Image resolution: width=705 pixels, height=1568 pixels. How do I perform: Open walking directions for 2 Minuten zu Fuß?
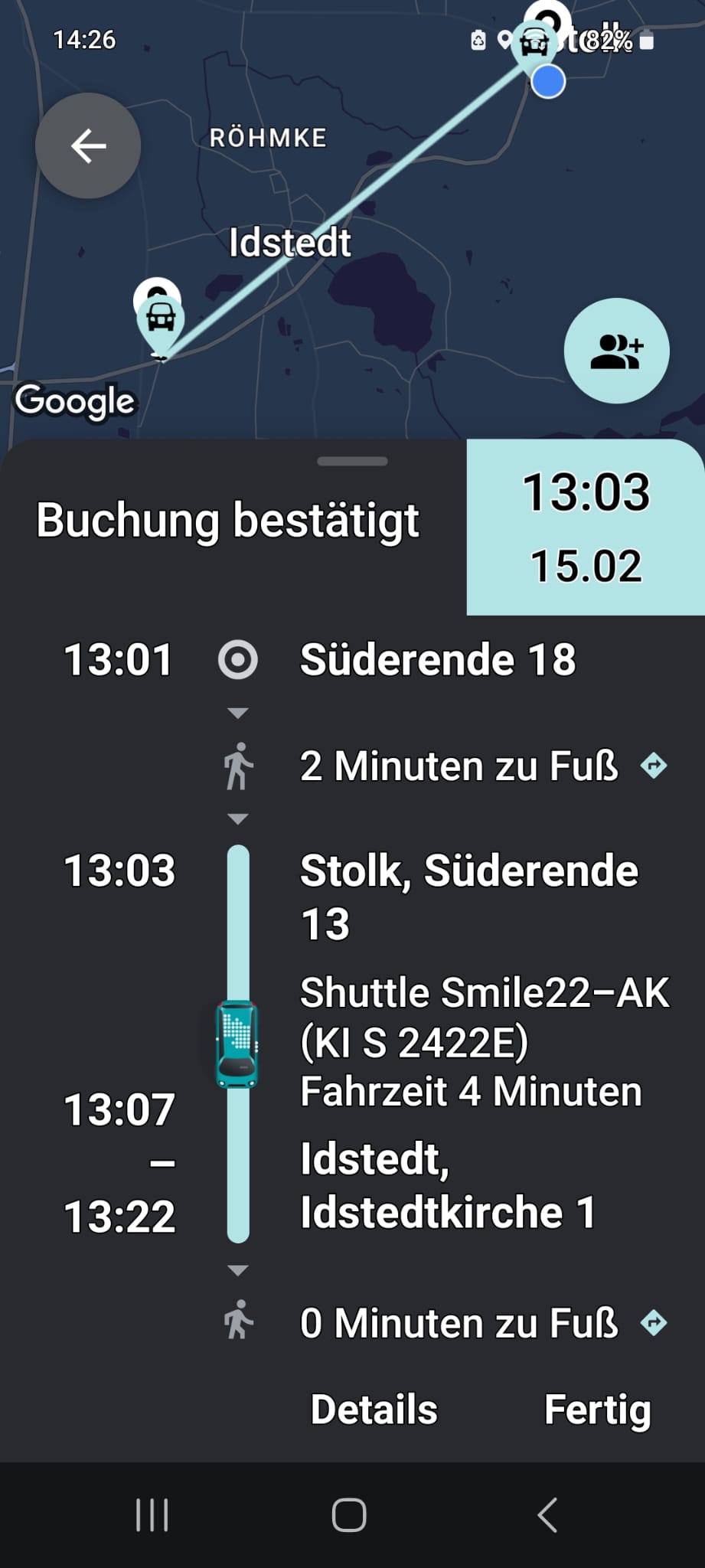654,766
